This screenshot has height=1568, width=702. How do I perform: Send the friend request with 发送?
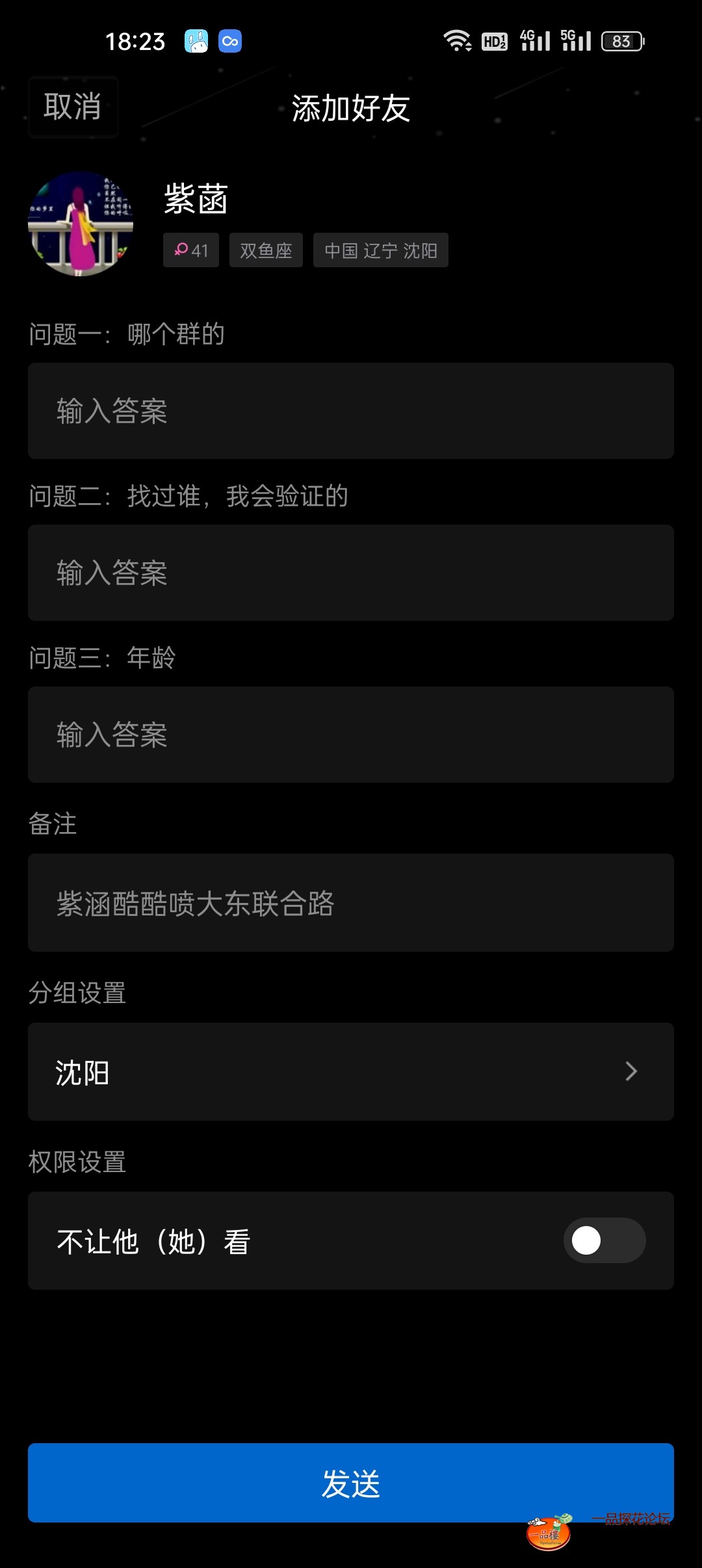tap(351, 1482)
